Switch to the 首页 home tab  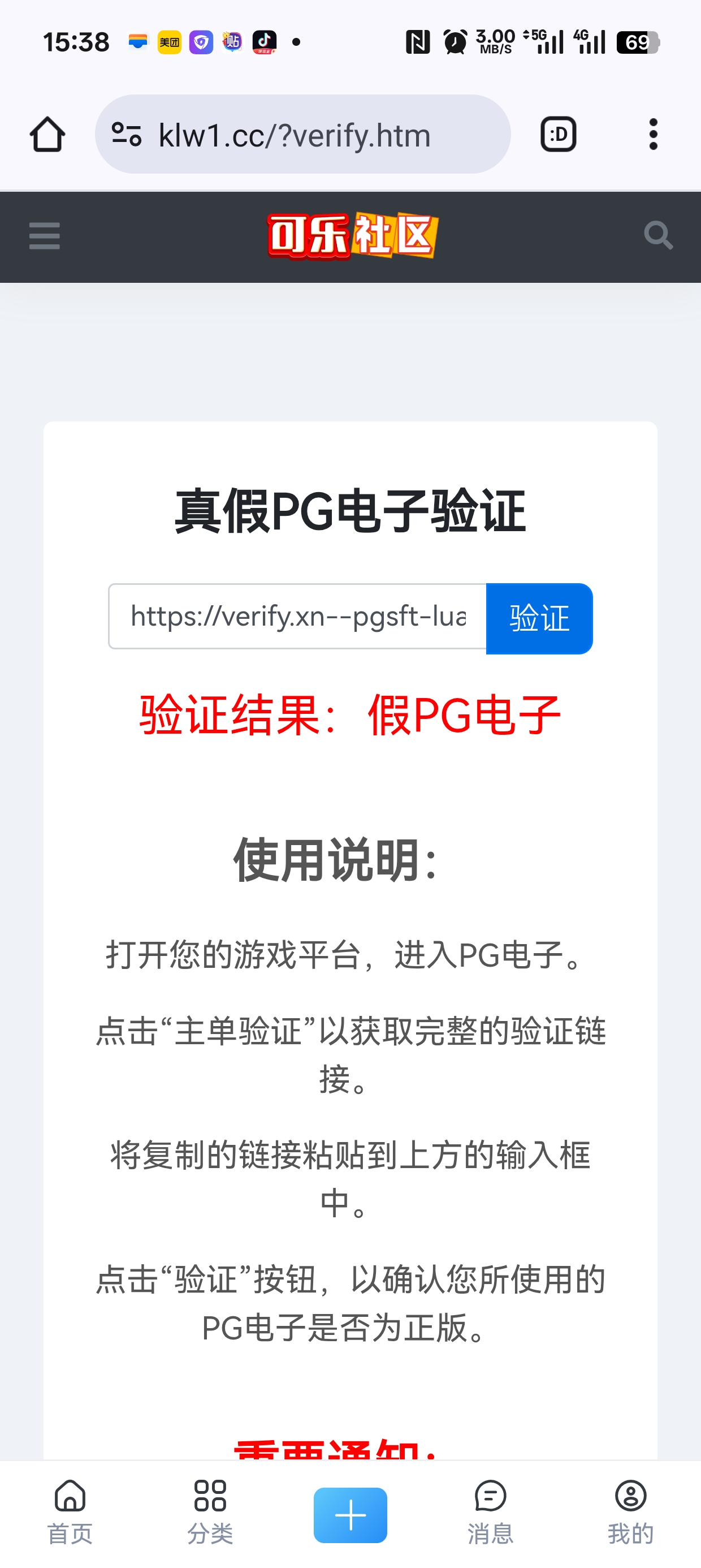point(70,1512)
